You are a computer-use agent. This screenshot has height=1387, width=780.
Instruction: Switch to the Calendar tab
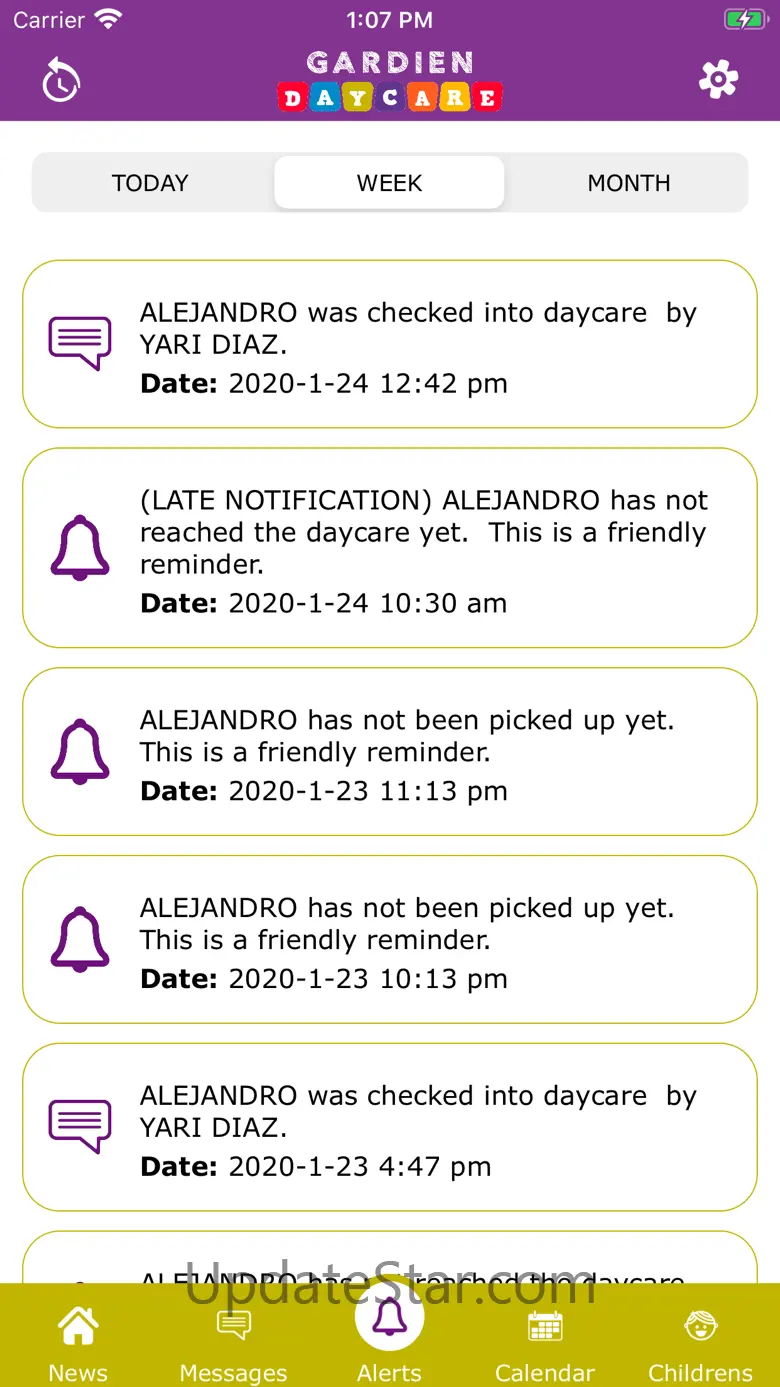[545, 1342]
